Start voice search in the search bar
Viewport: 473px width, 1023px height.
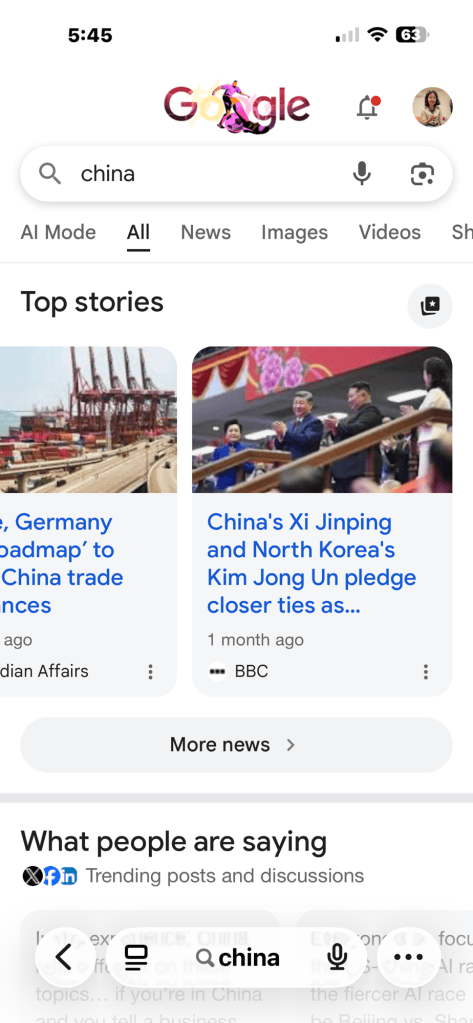[362, 174]
